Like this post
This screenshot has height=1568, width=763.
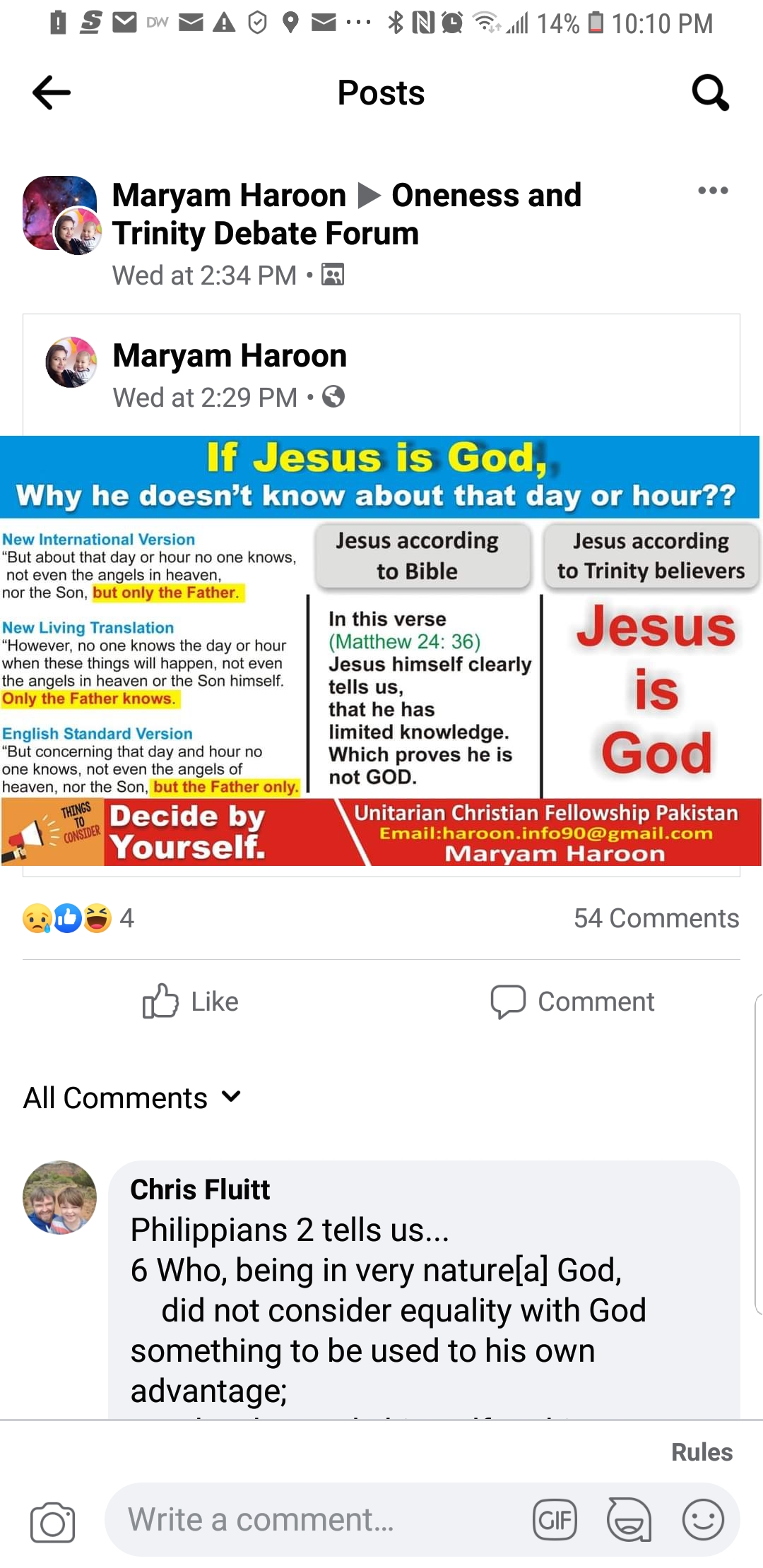click(191, 1002)
